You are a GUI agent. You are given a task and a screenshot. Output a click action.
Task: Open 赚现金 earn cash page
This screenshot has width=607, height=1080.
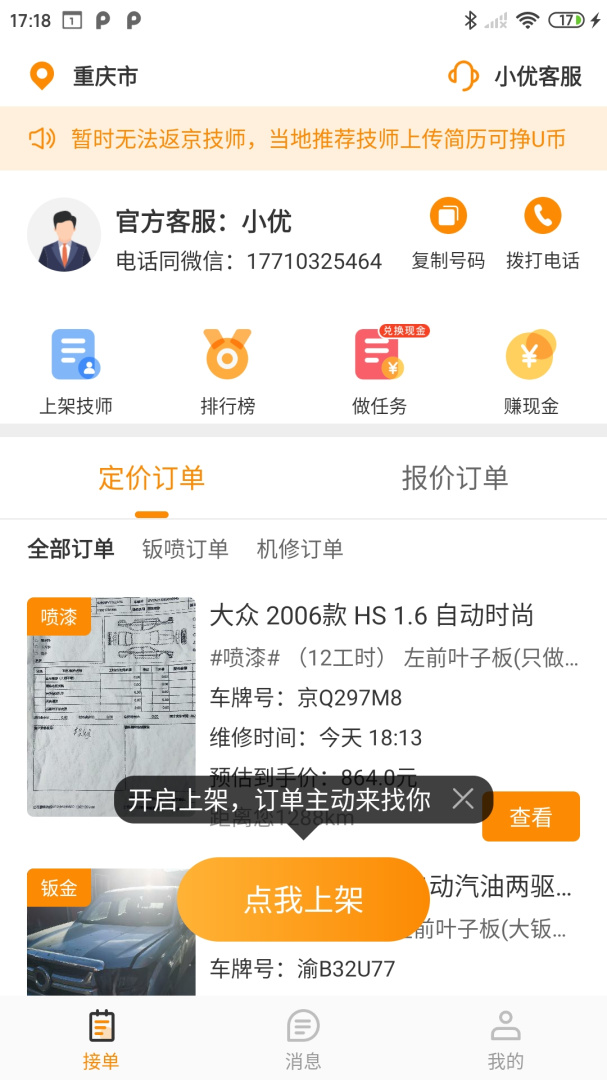pos(531,372)
